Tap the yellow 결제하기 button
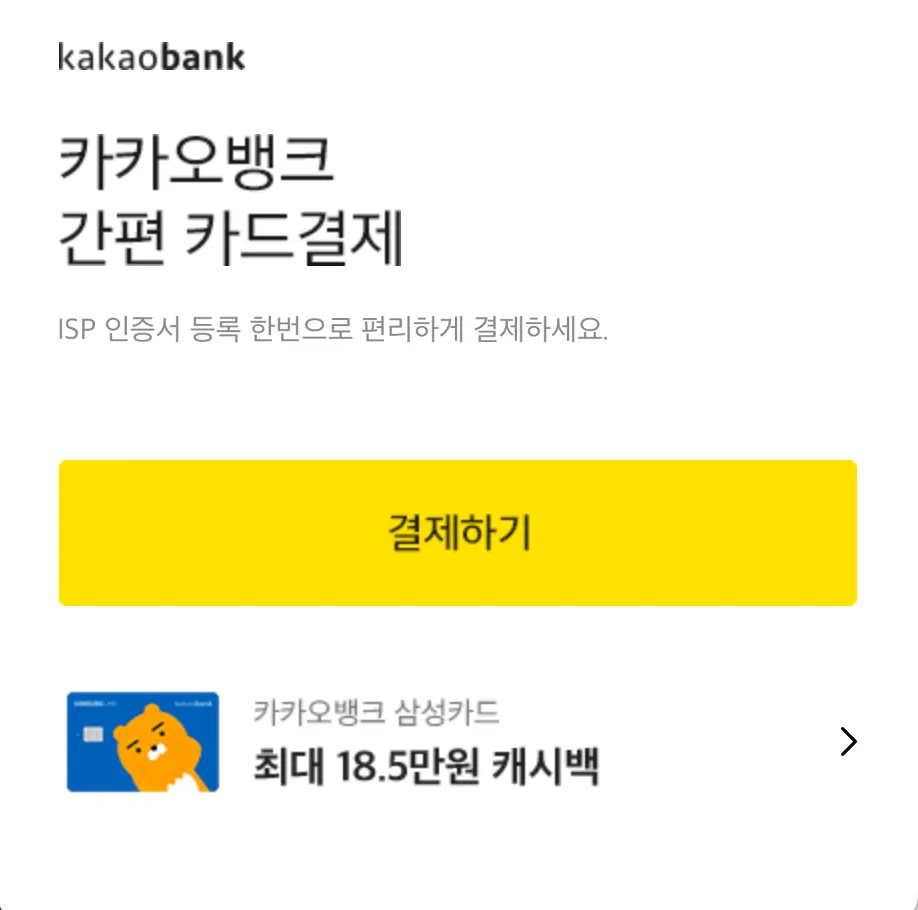 click(458, 533)
